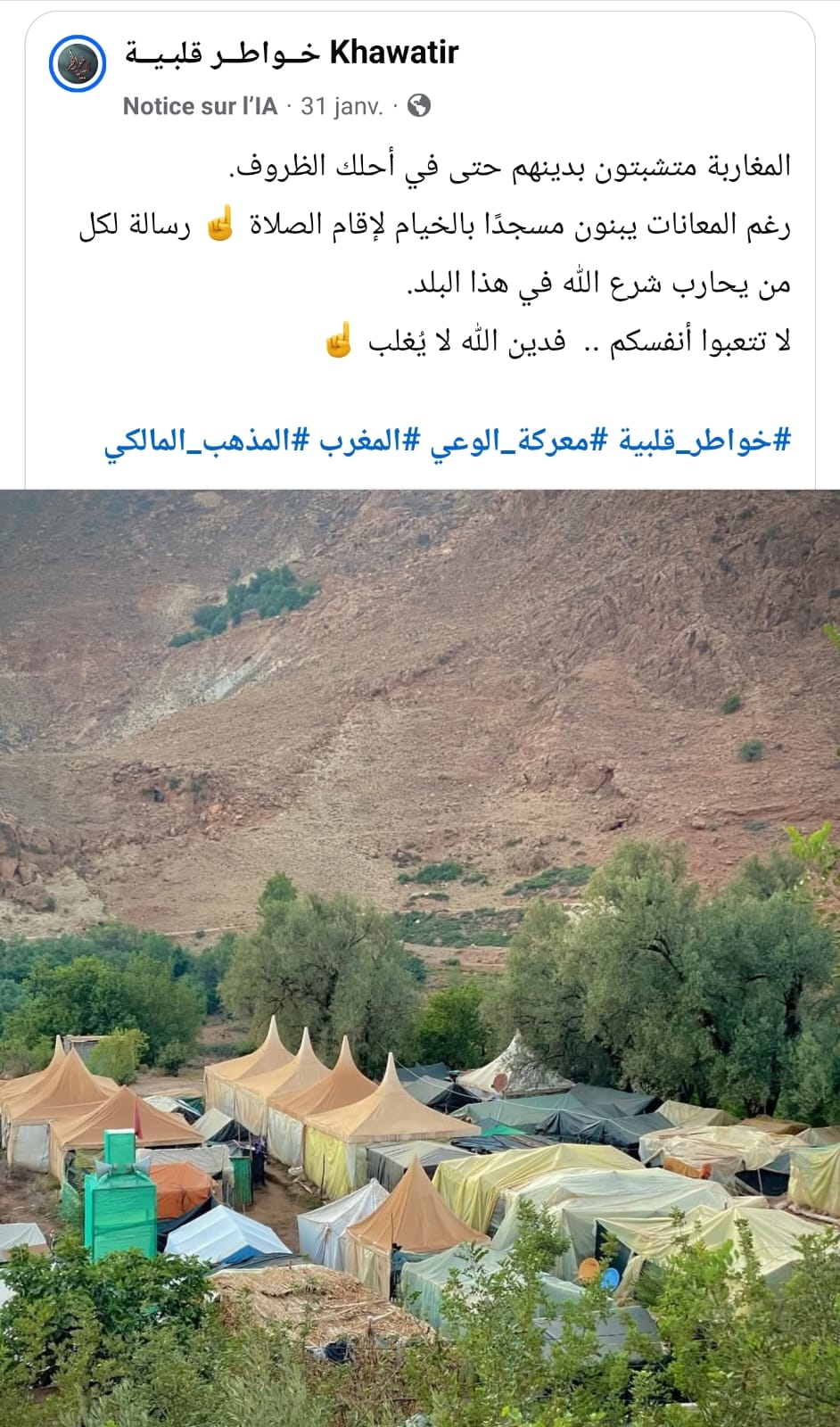
Task: Open the #خواطر_قلبية hashtag
Action: [x=704, y=441]
